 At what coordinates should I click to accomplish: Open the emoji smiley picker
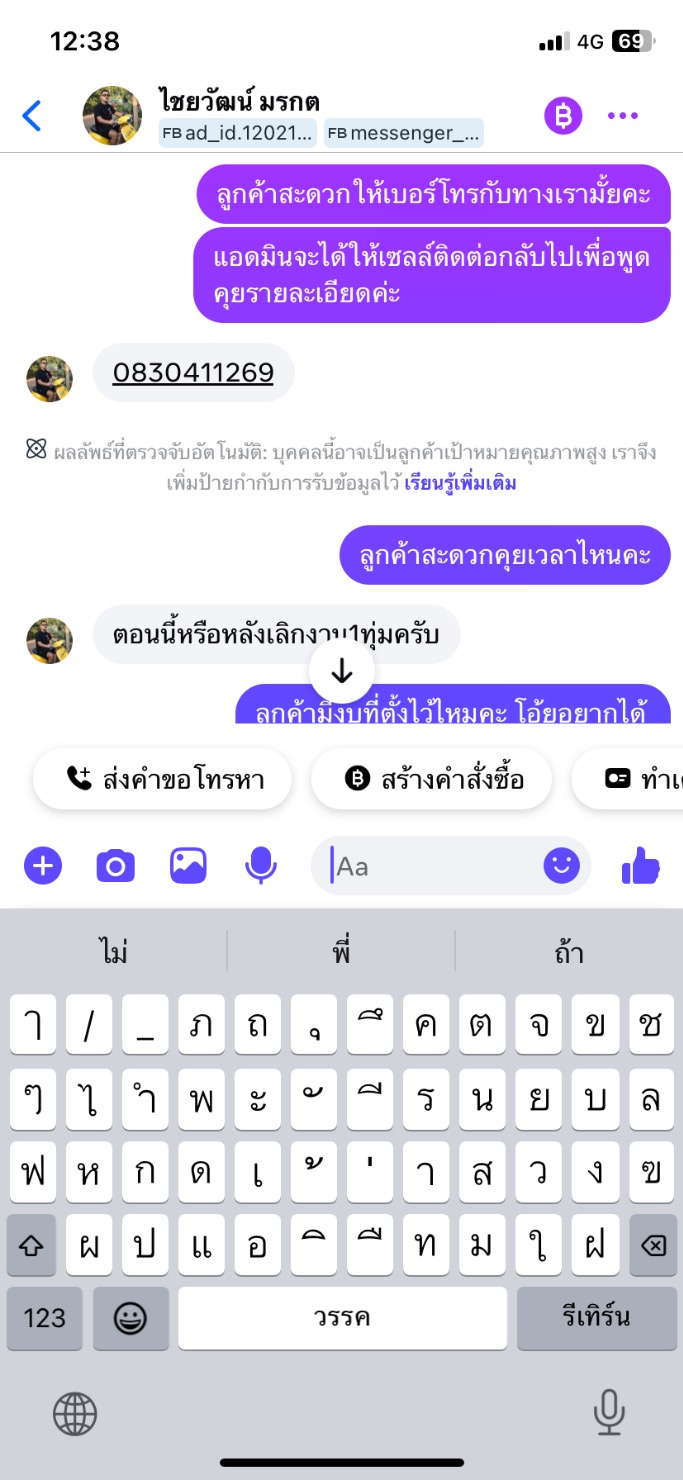tap(561, 865)
